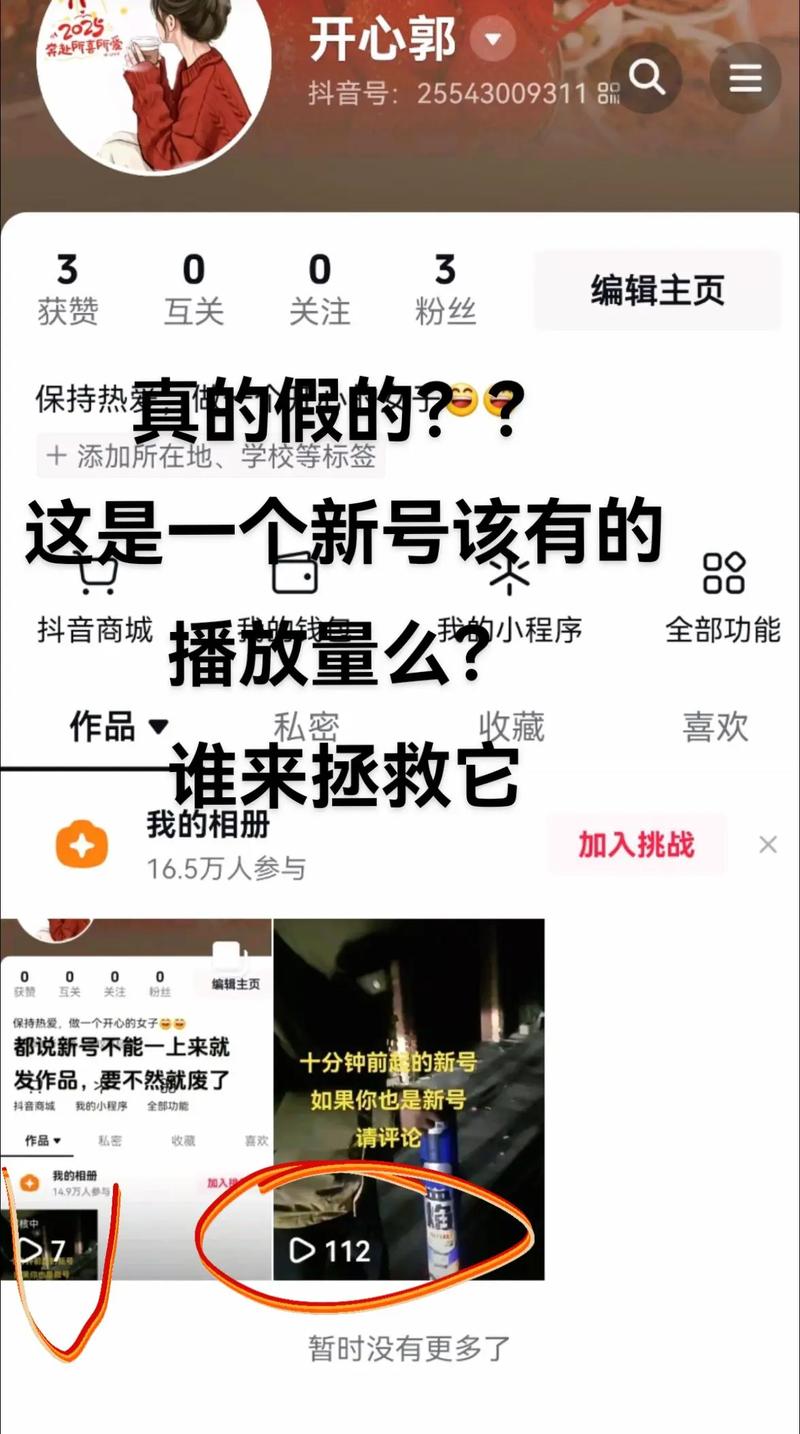The image size is (800, 1434).
Task: Open the 收藏 tab
Action: (514, 728)
